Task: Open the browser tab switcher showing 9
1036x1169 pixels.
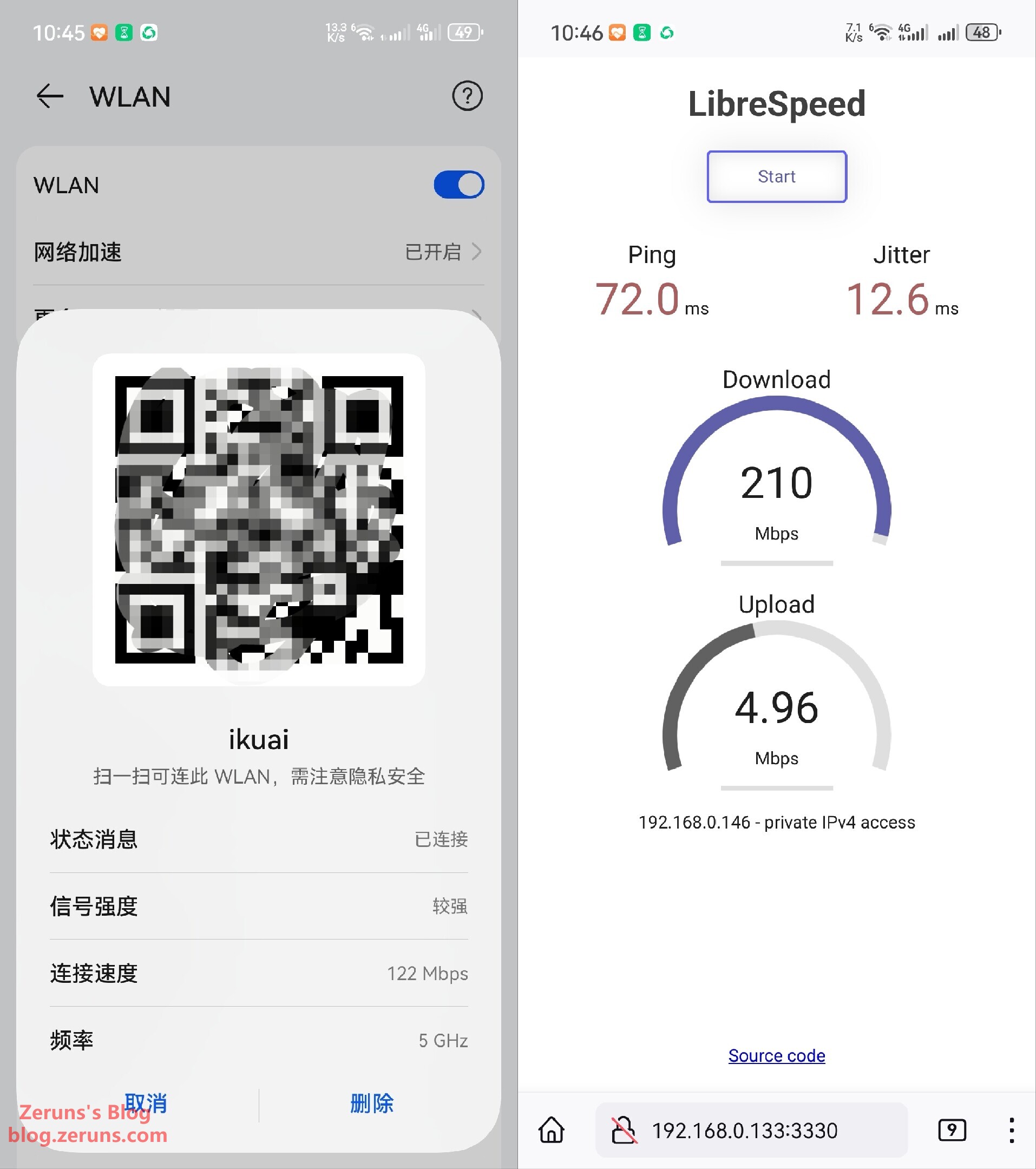Action: tap(952, 1130)
